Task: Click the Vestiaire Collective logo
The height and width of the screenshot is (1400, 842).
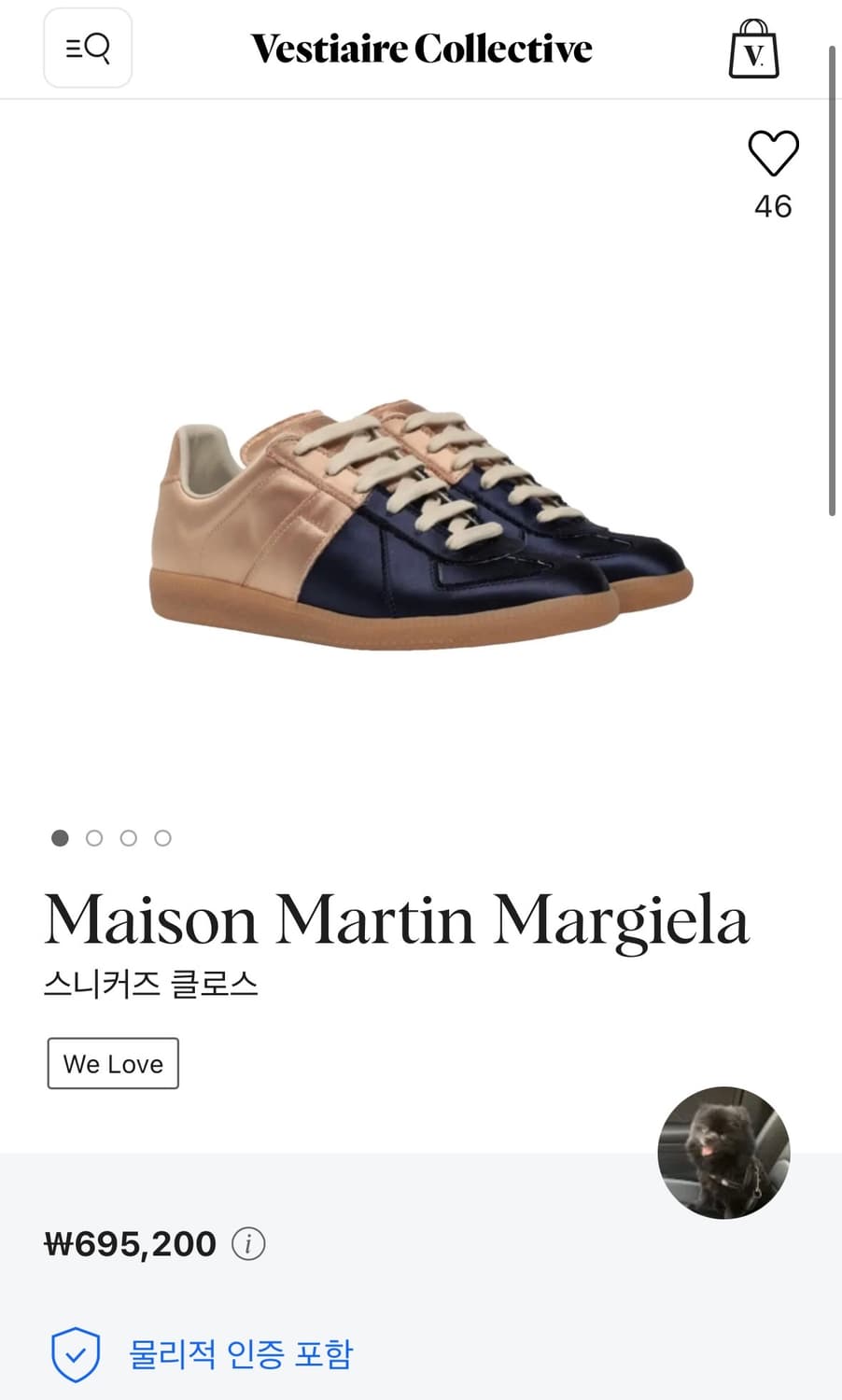Action: pyautogui.click(x=419, y=49)
